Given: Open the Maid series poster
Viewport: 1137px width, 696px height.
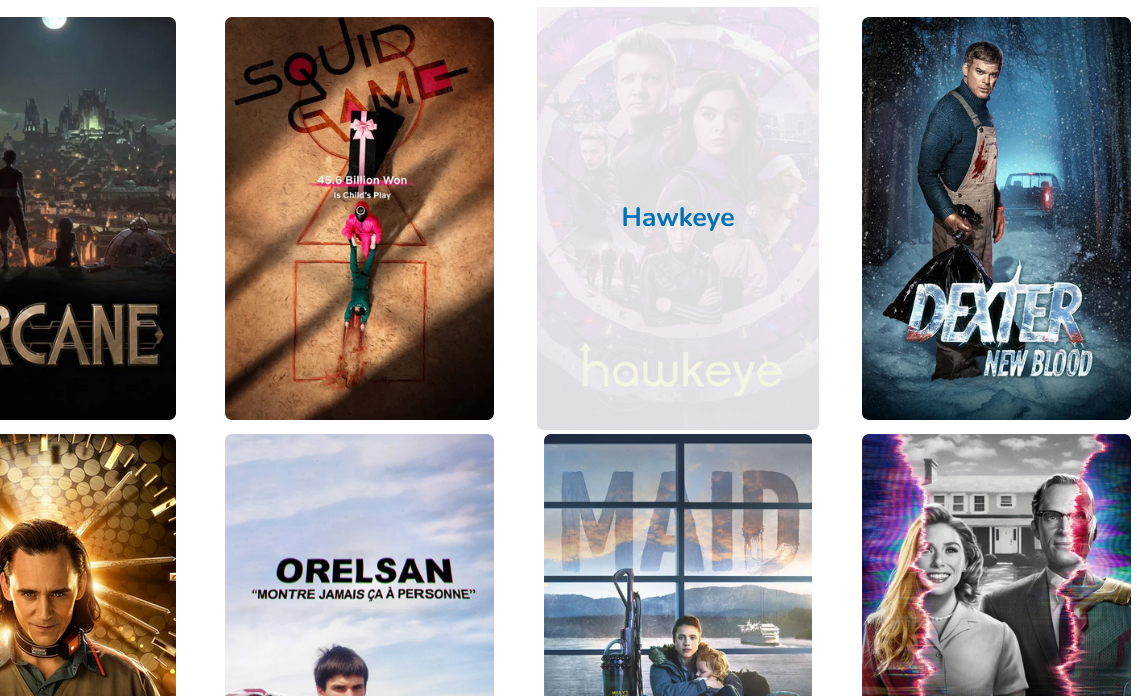Looking at the screenshot, I should pos(678,565).
